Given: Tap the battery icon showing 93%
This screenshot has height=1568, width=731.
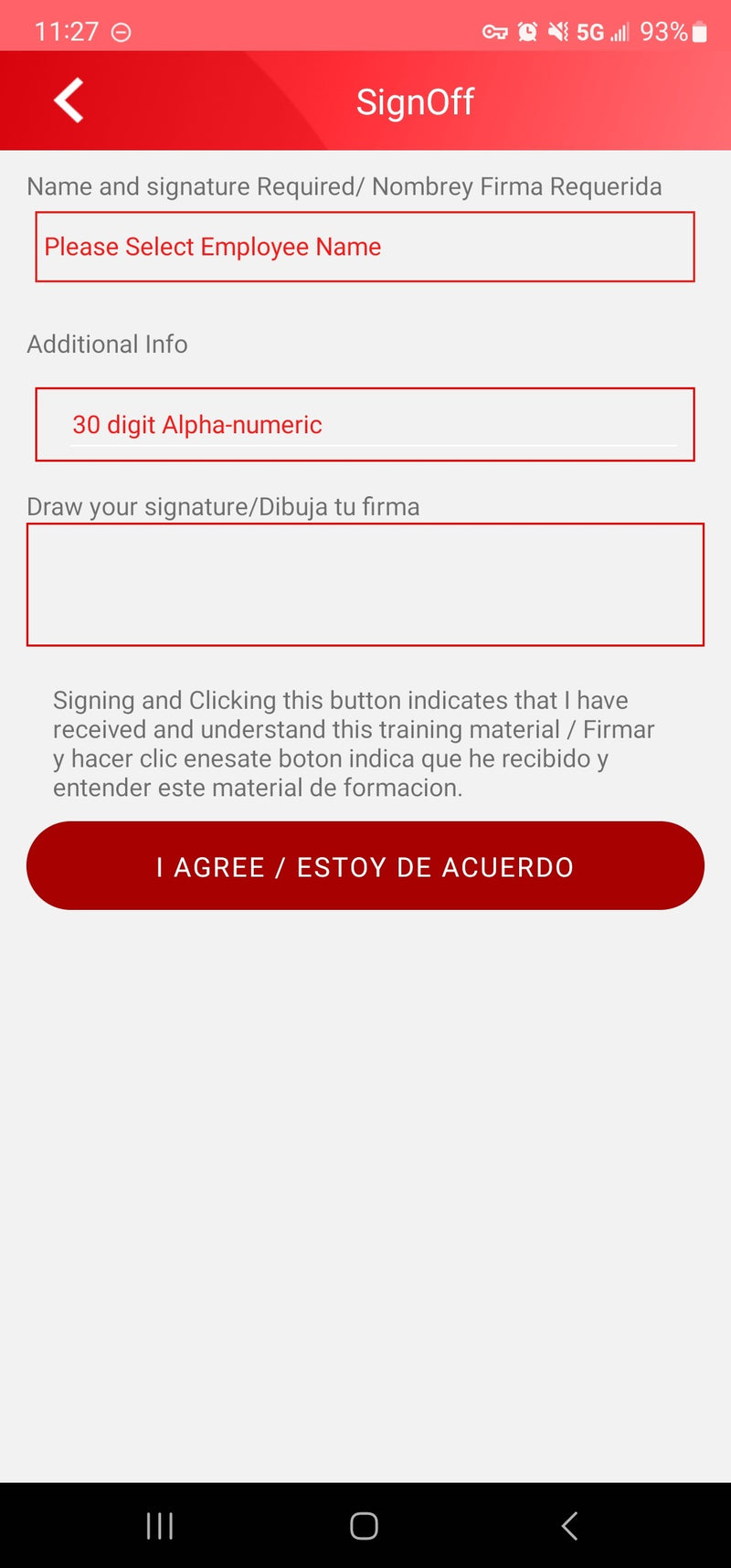Looking at the screenshot, I should click(700, 32).
